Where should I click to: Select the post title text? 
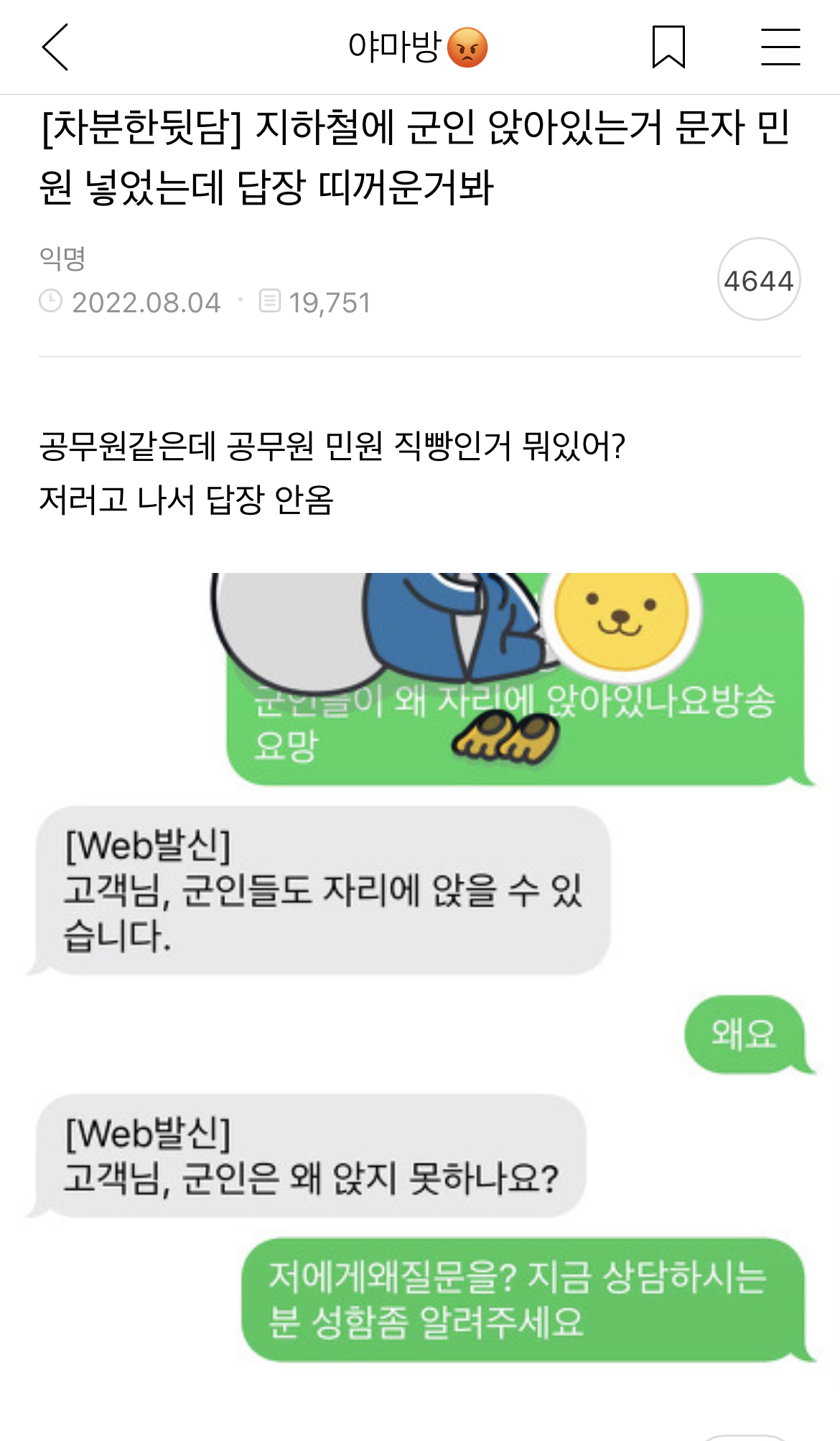416,154
